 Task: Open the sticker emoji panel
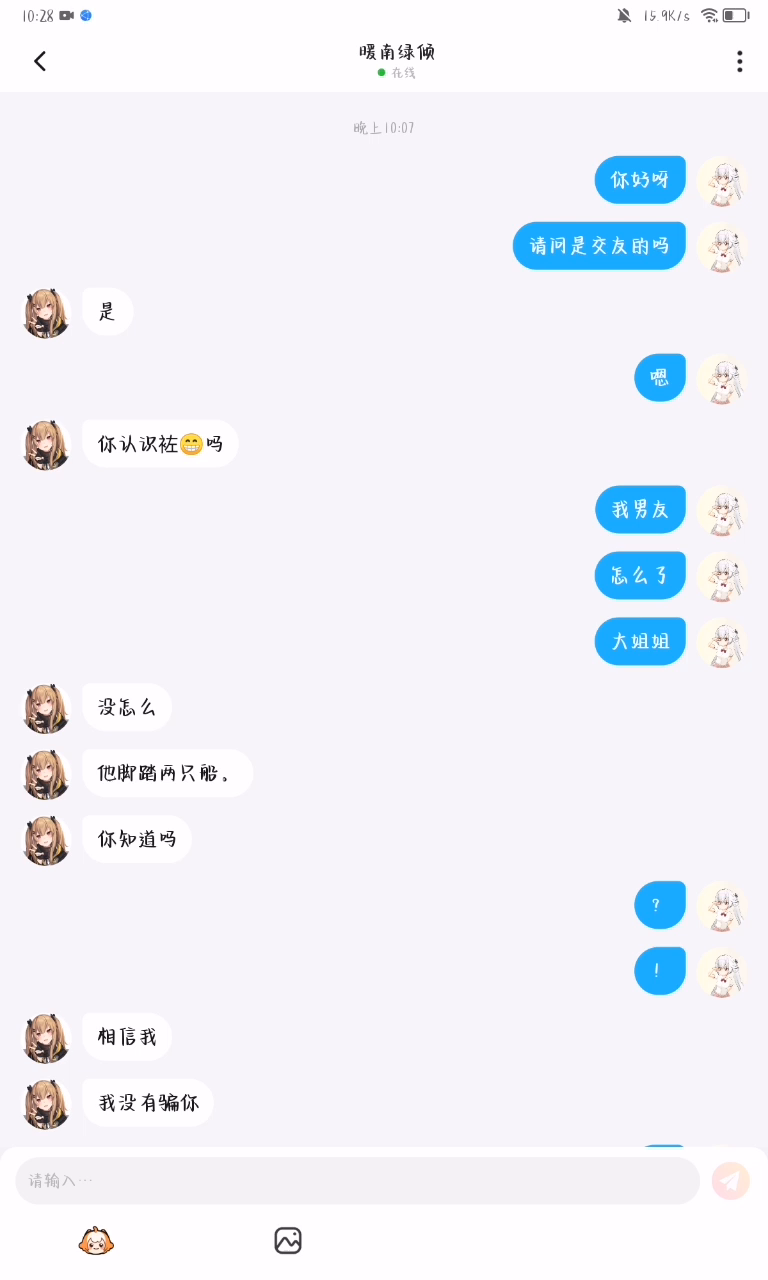tap(96, 1241)
